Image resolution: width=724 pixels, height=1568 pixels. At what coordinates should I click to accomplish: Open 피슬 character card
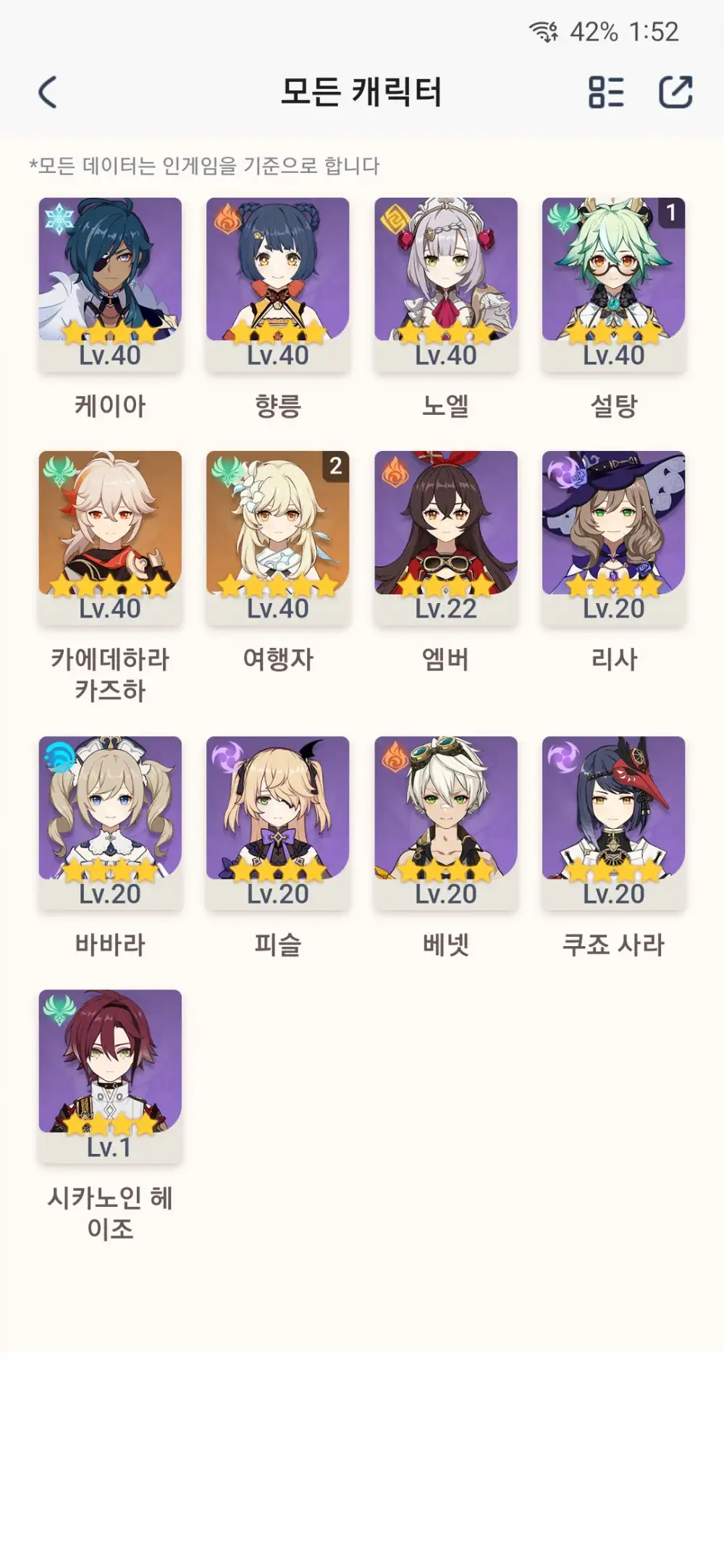pyautogui.click(x=278, y=822)
